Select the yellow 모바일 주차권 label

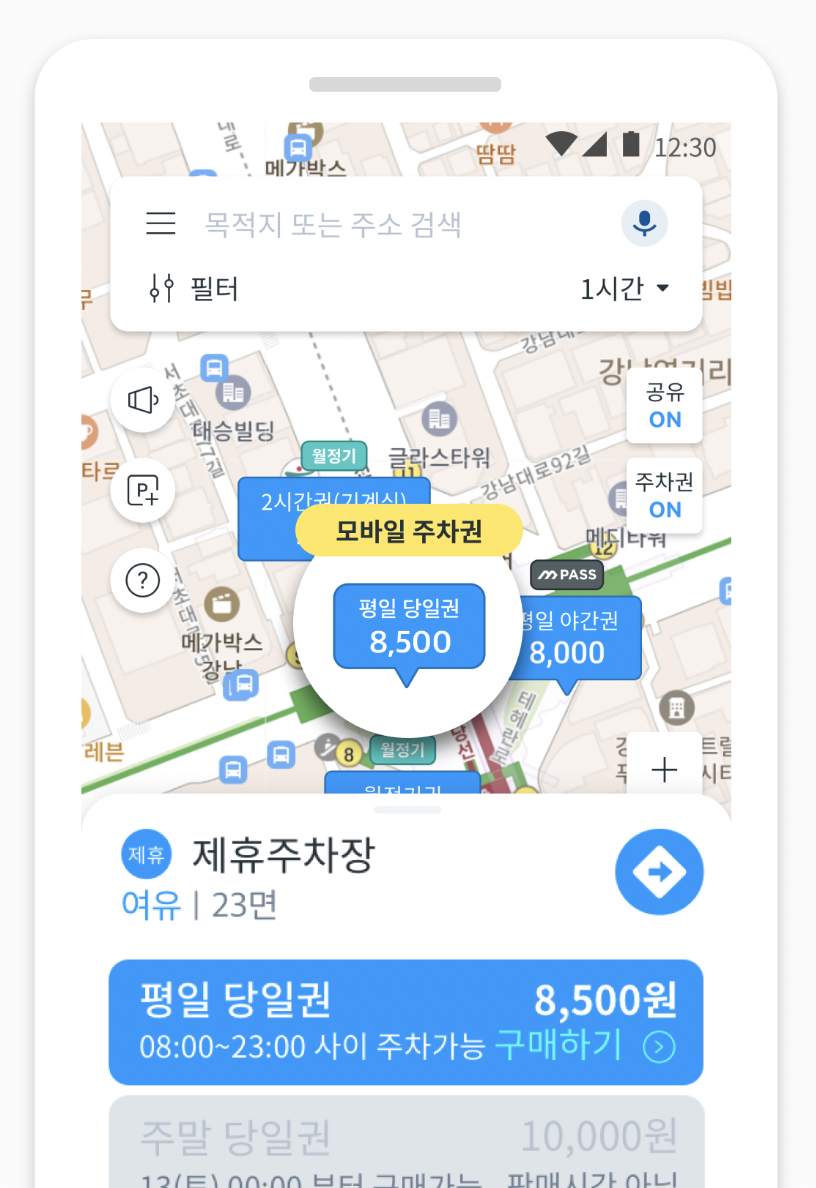408,531
